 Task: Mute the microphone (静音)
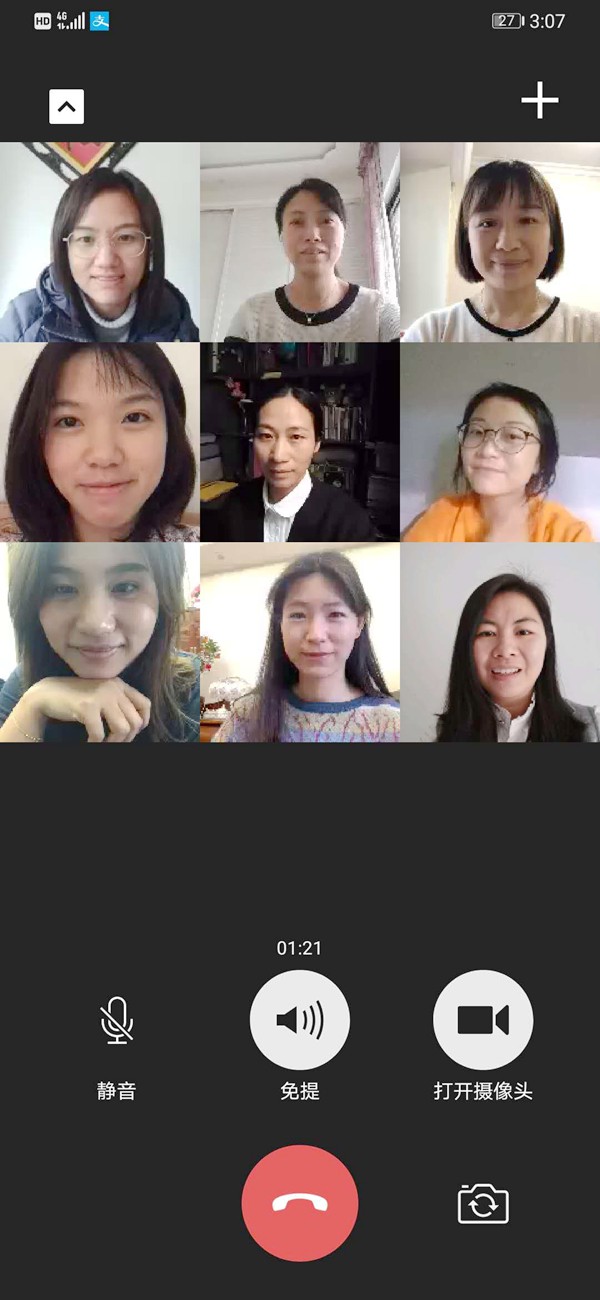click(117, 1021)
